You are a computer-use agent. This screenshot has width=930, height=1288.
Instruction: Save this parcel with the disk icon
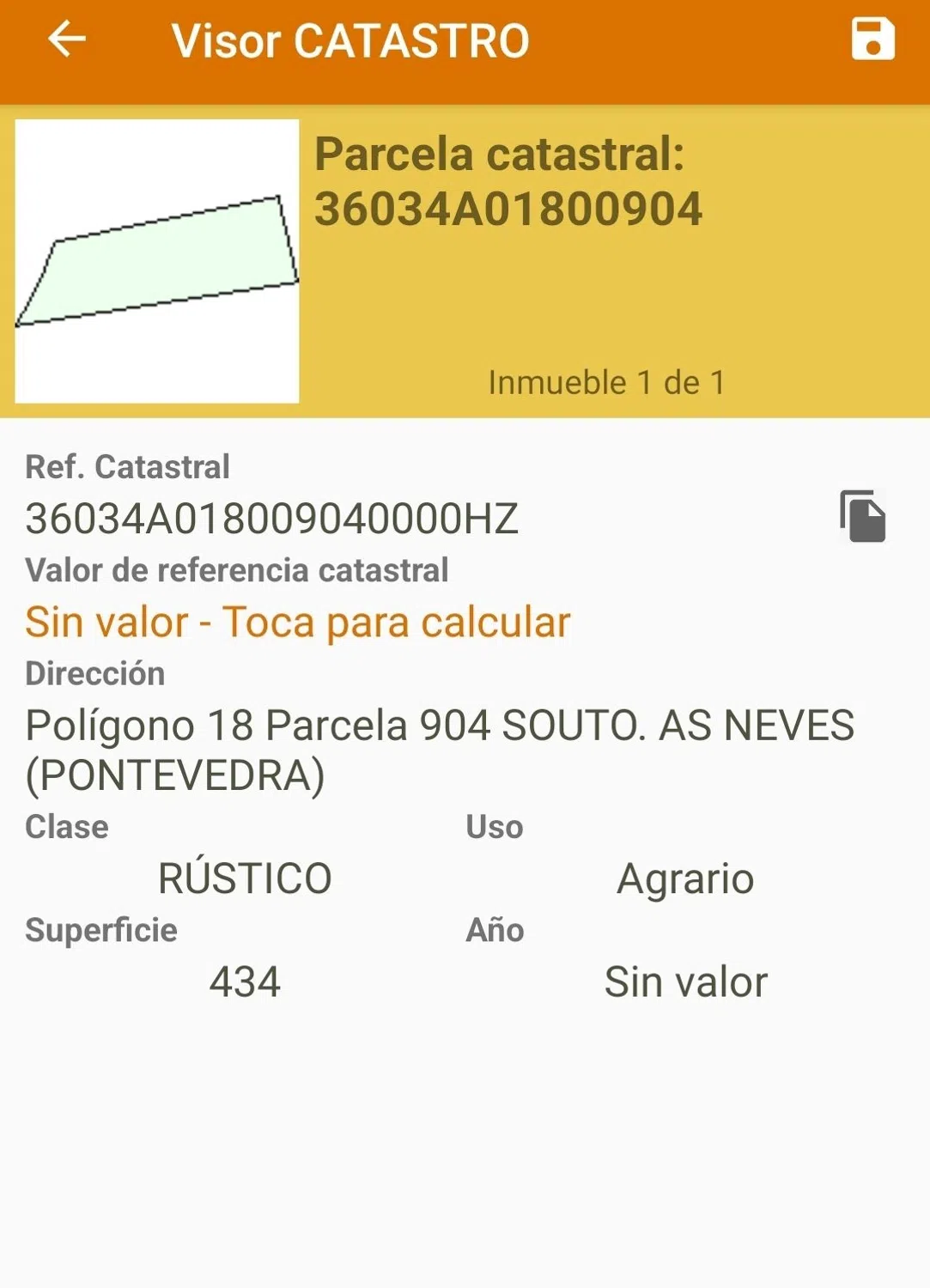pos(872,39)
